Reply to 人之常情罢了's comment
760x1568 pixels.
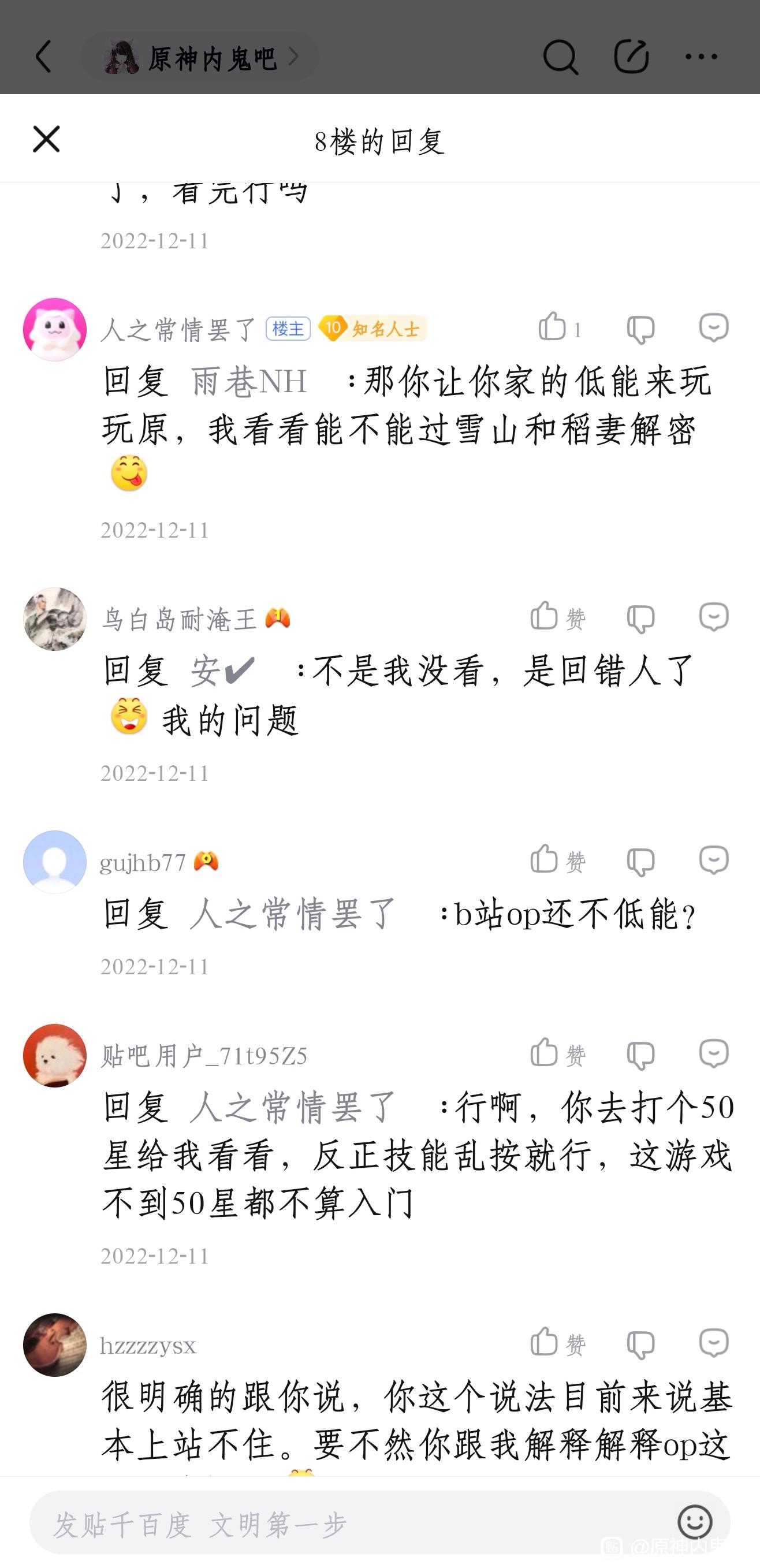713,328
